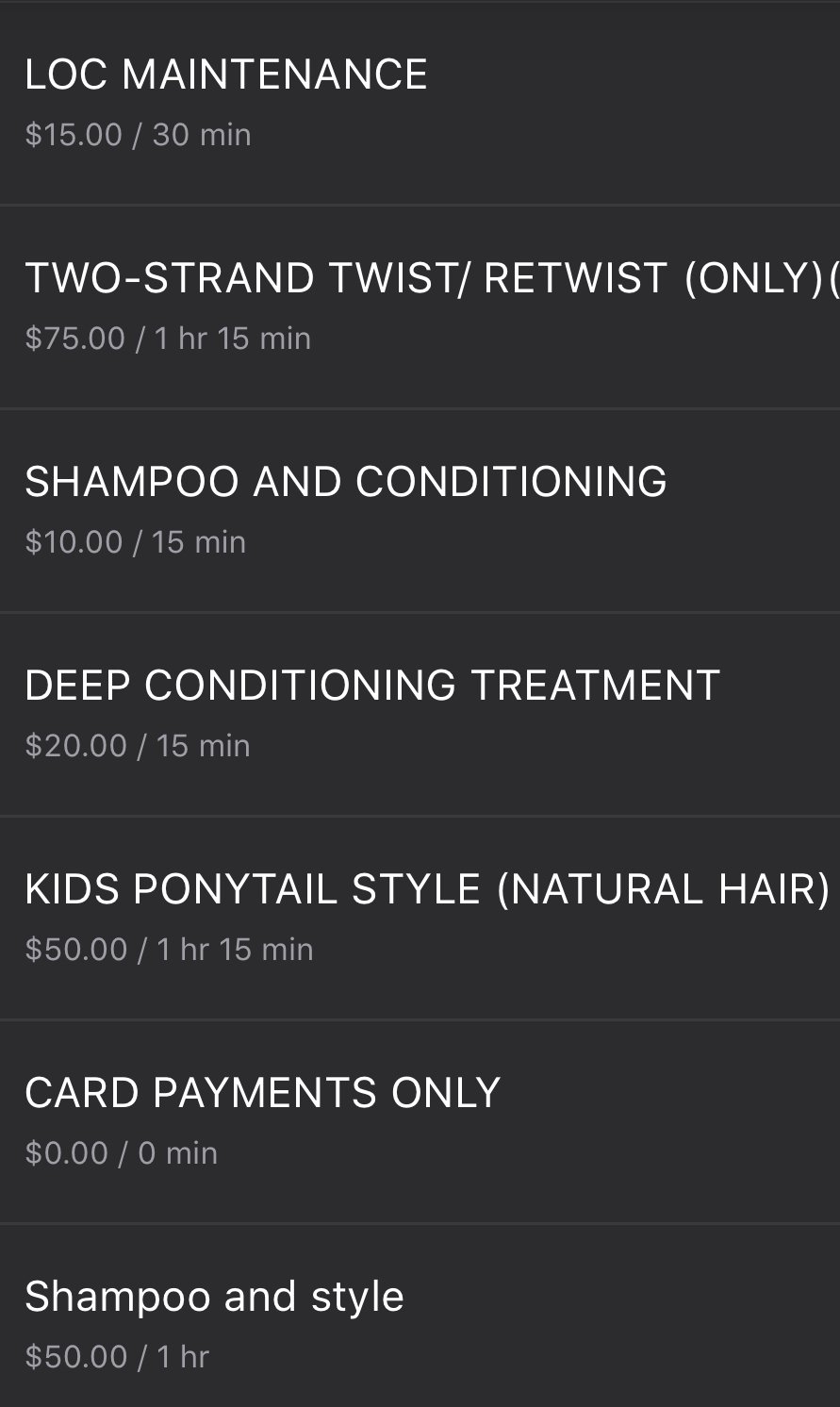Select the LOC MAINTENANCE service

(x=226, y=102)
